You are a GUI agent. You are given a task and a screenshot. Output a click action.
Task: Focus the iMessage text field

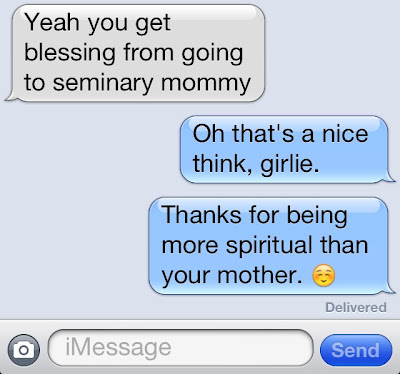(x=181, y=348)
